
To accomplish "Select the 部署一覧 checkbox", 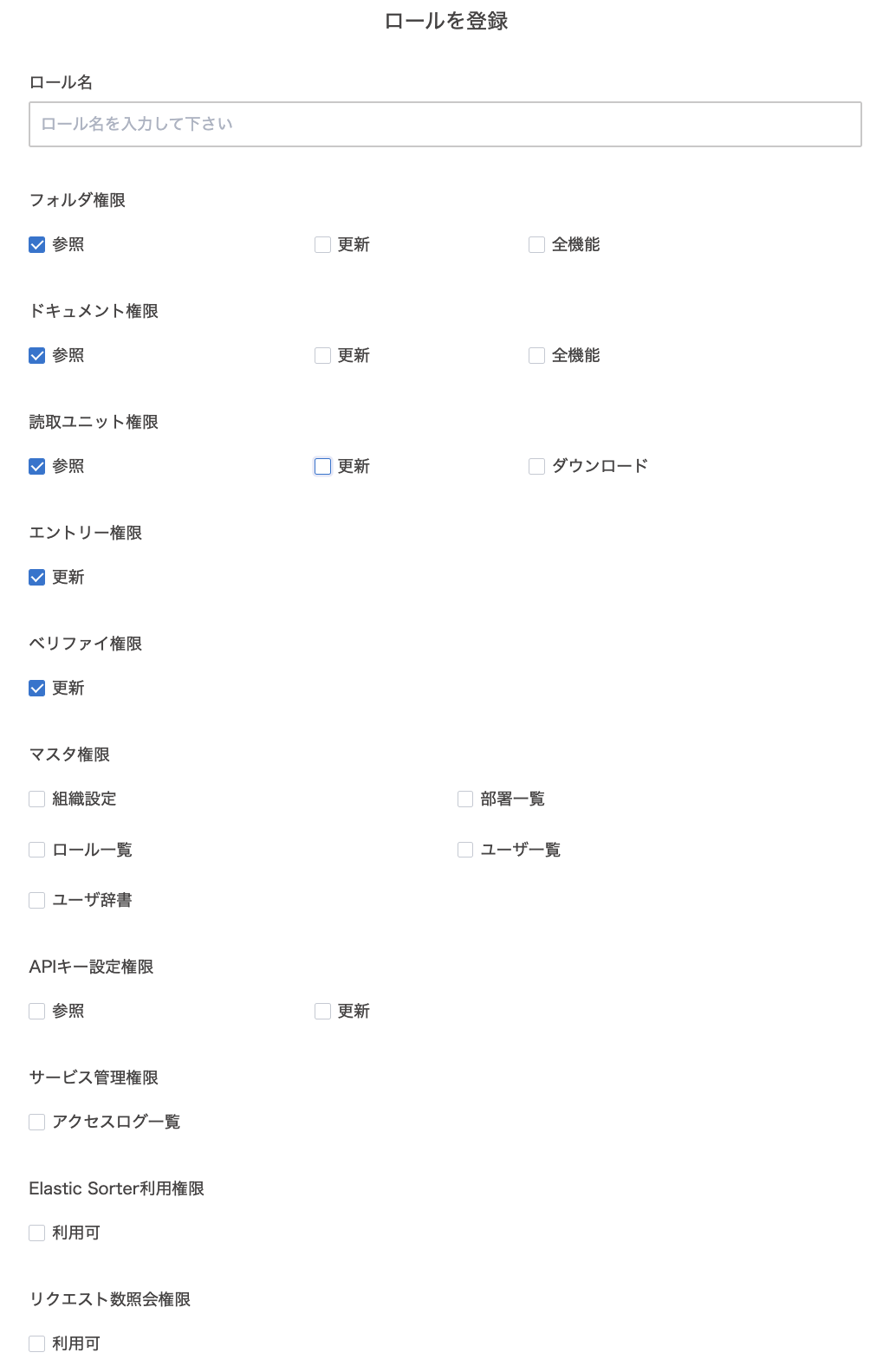I will click(465, 799).
